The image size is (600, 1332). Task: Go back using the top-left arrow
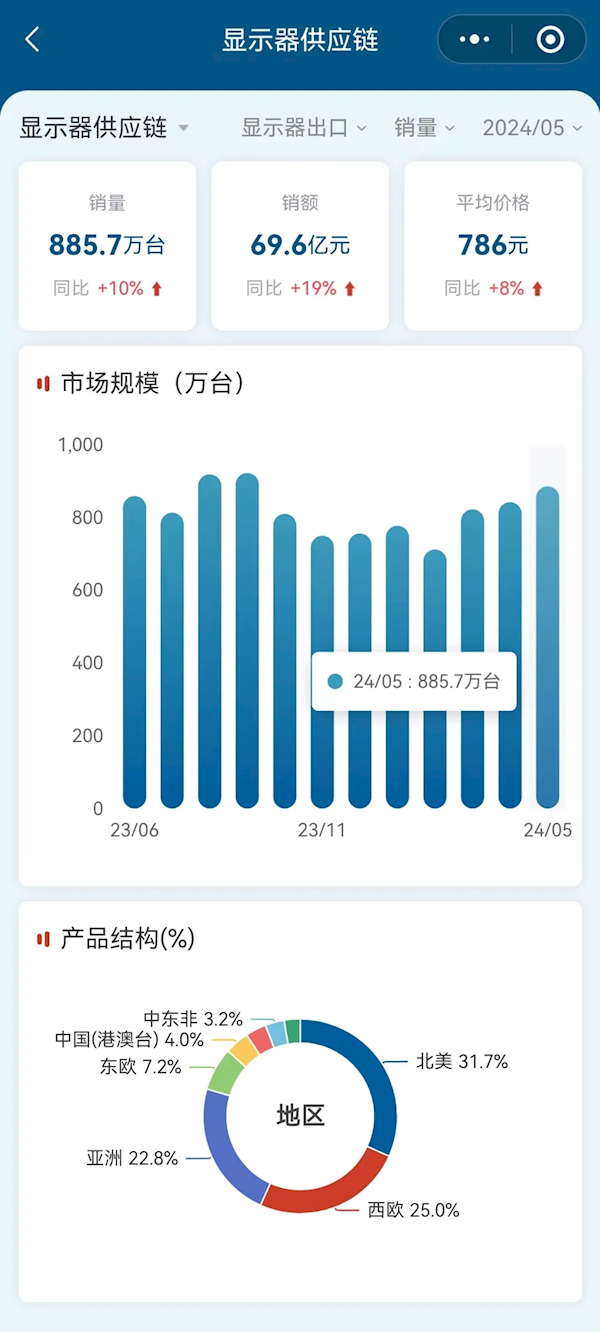point(33,40)
